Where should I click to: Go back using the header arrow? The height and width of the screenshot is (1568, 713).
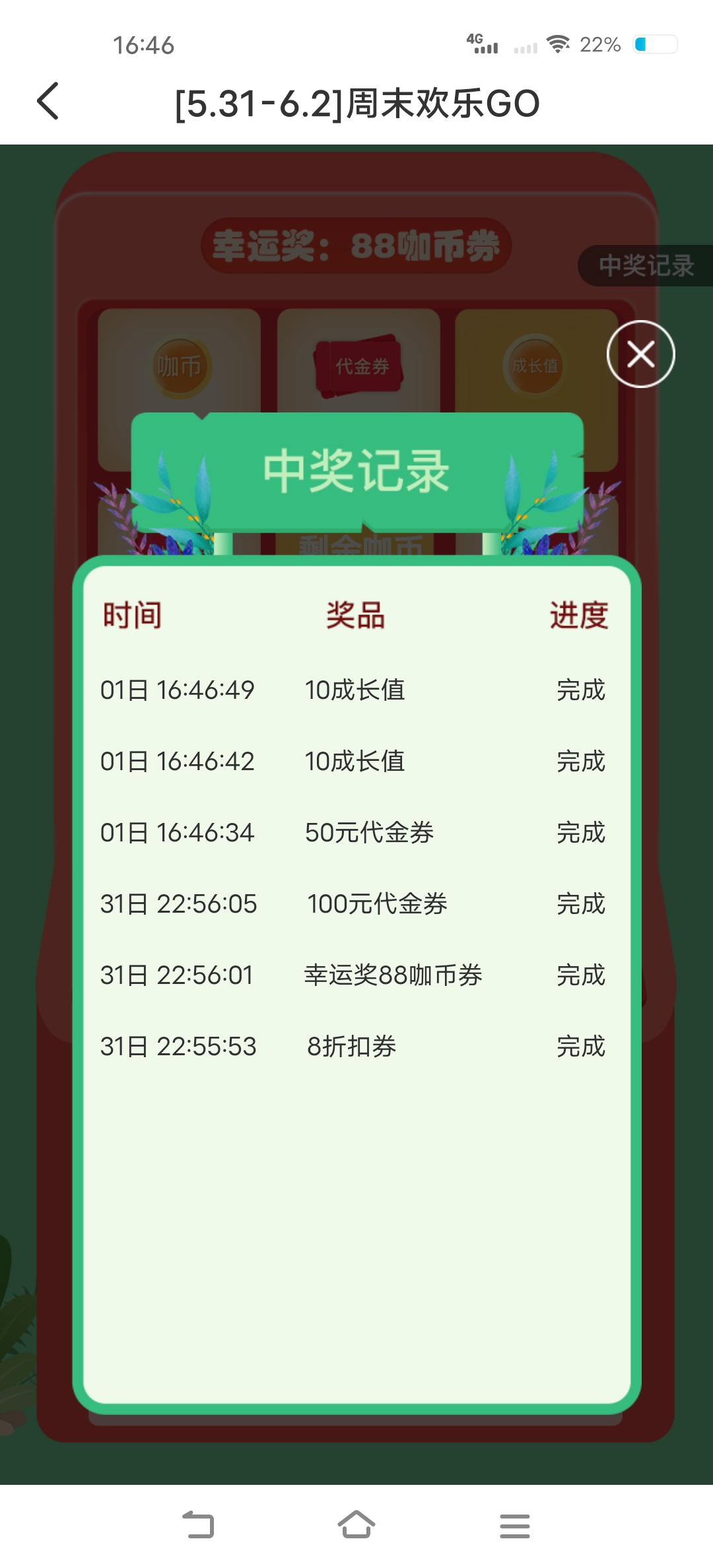pyautogui.click(x=48, y=102)
